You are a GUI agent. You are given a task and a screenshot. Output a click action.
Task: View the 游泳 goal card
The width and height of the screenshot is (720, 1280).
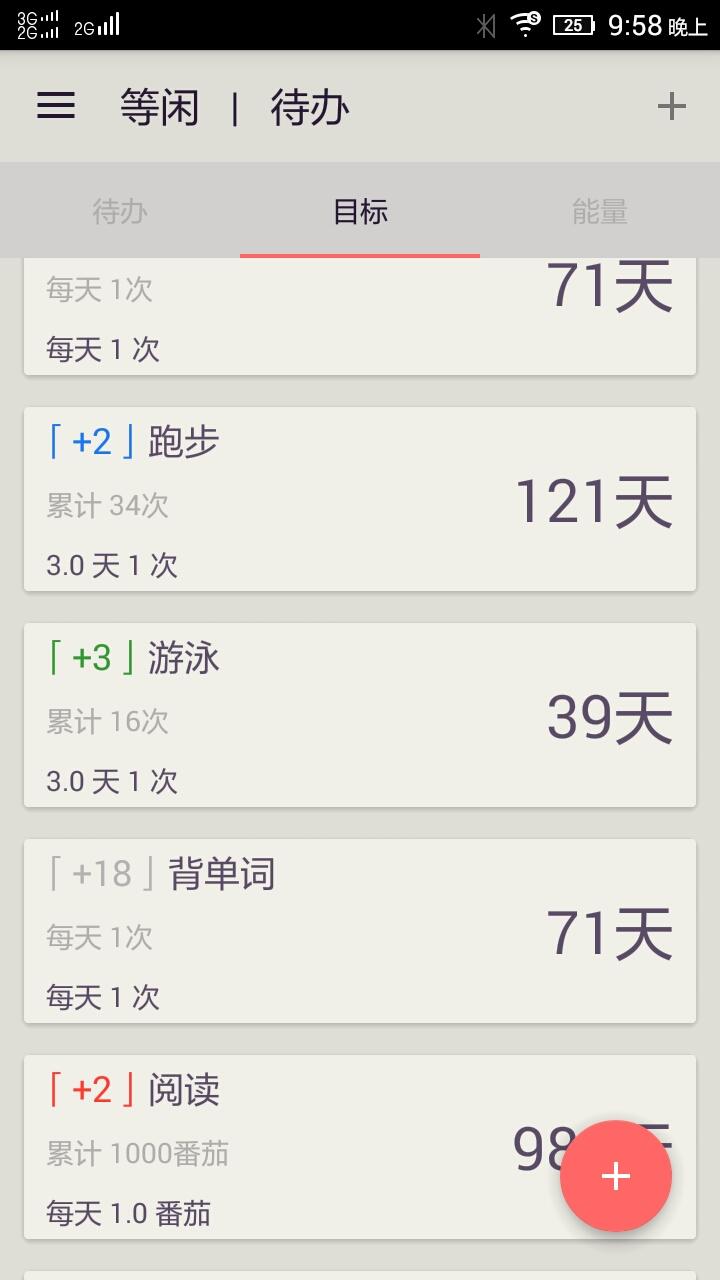(x=360, y=715)
